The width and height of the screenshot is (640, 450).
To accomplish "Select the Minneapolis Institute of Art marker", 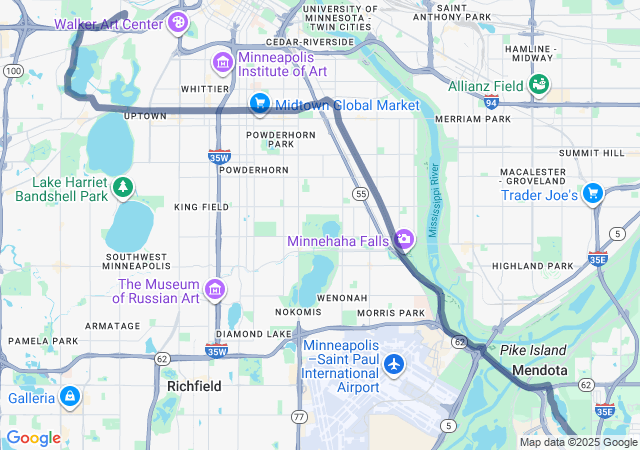I will point(220,64).
